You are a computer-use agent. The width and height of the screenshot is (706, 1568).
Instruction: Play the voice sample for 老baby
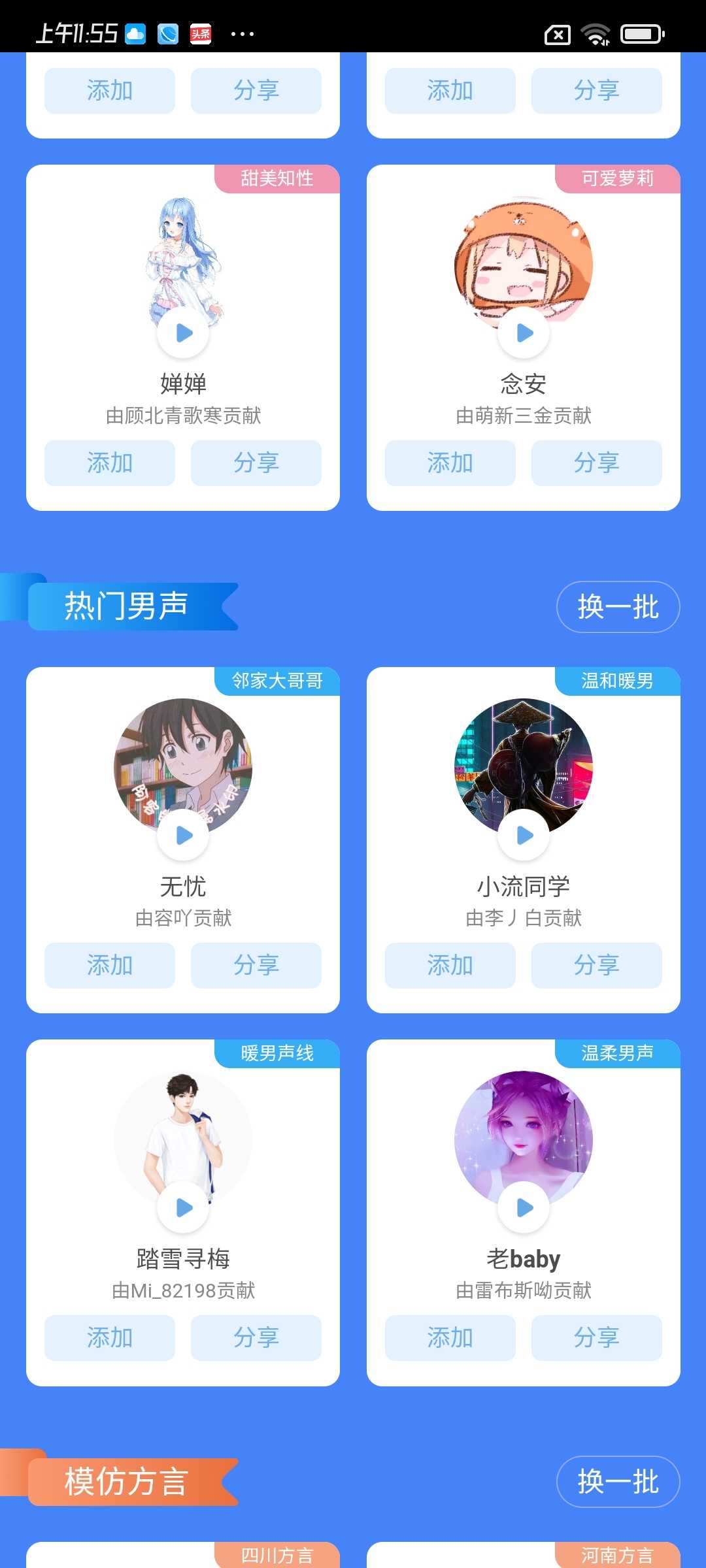(524, 1208)
